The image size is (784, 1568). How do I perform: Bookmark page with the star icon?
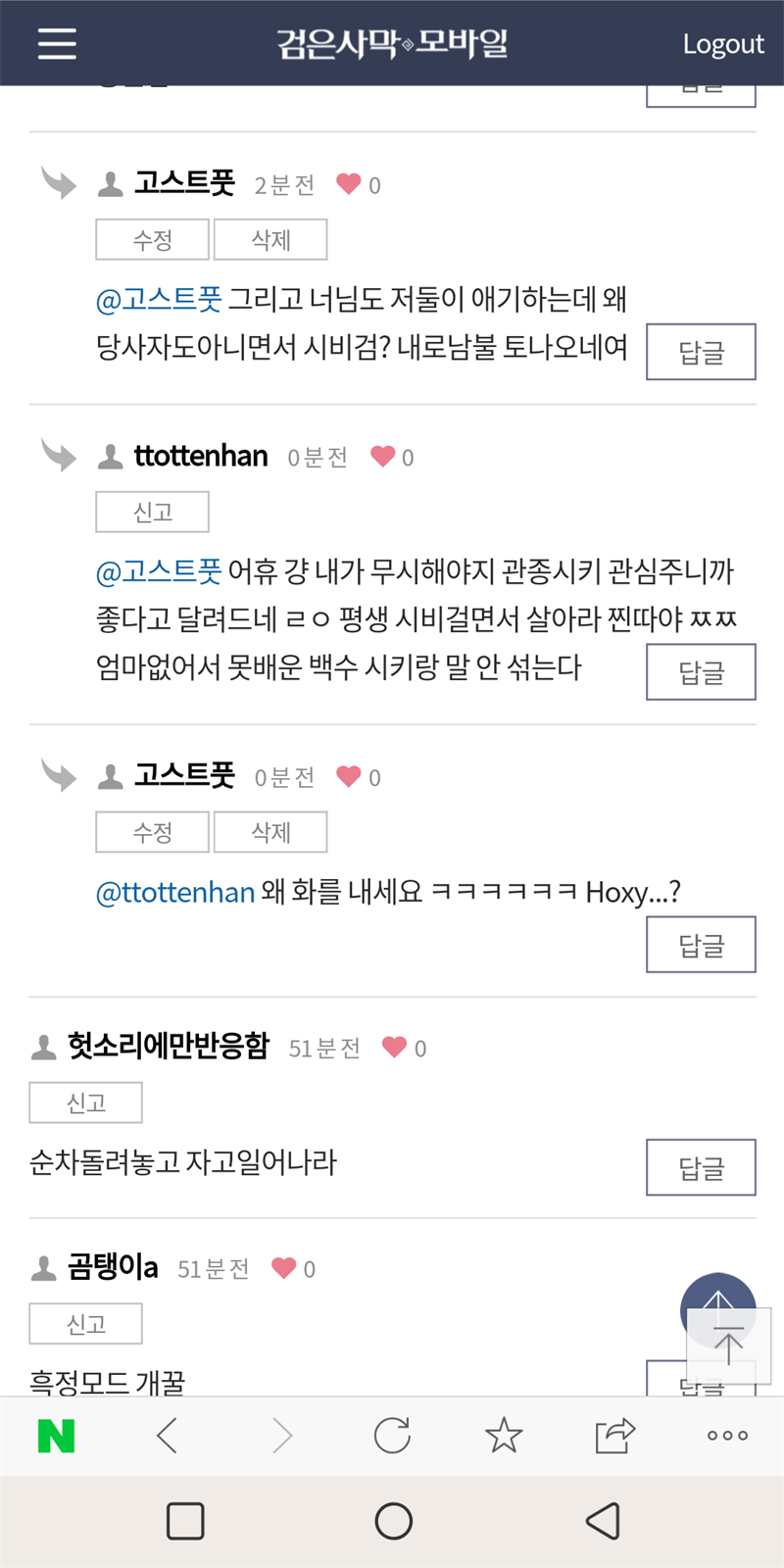[504, 1436]
